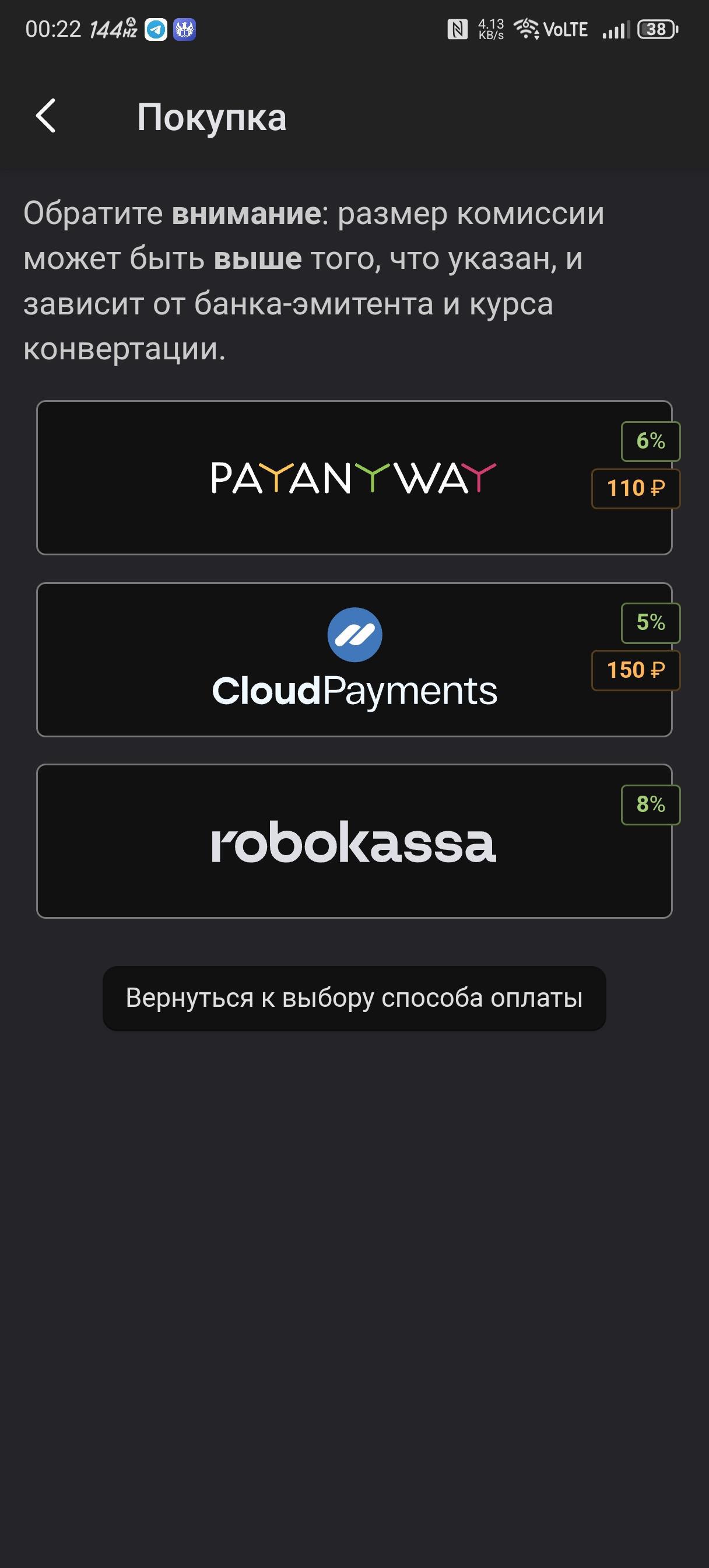This screenshot has width=709, height=1568.
Task: Select the CloudPayments payment option
Action: 353,660
